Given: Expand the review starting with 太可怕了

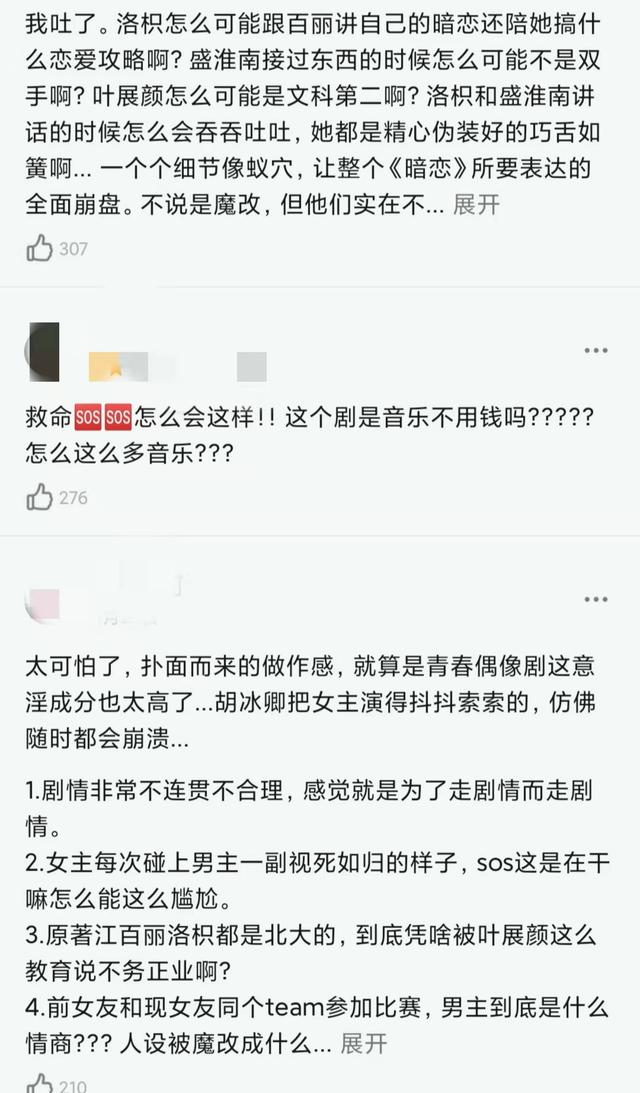Looking at the screenshot, I should coord(363,1043).
